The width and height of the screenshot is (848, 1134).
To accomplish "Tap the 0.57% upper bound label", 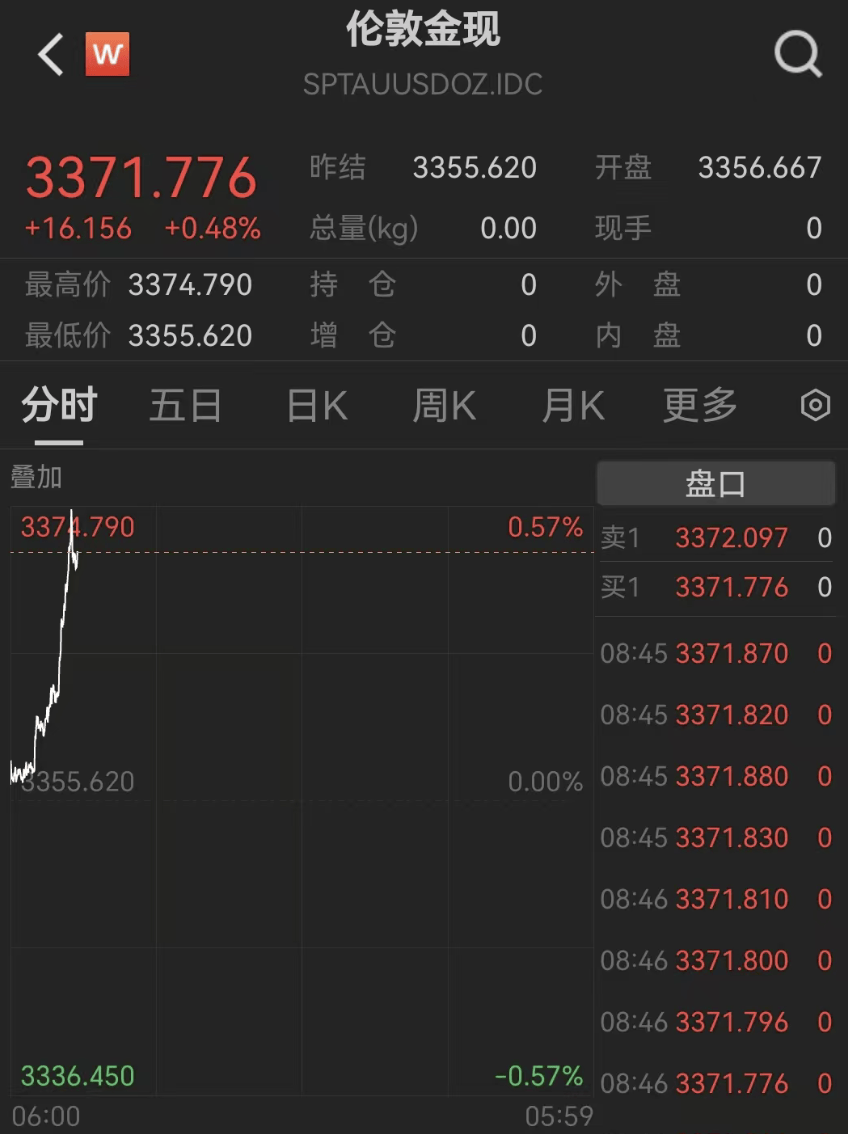I will click(544, 527).
